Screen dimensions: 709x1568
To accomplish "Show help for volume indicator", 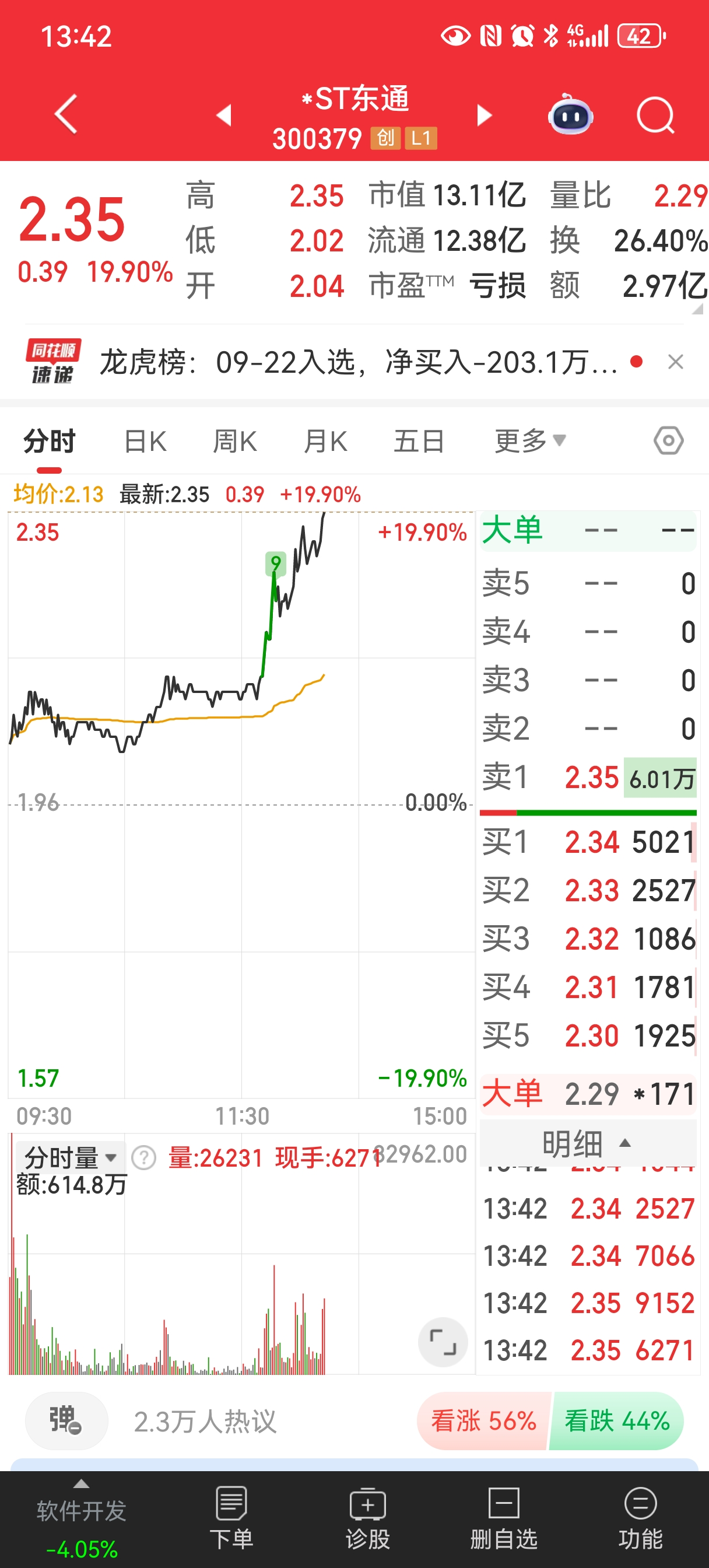I will pyautogui.click(x=144, y=1158).
